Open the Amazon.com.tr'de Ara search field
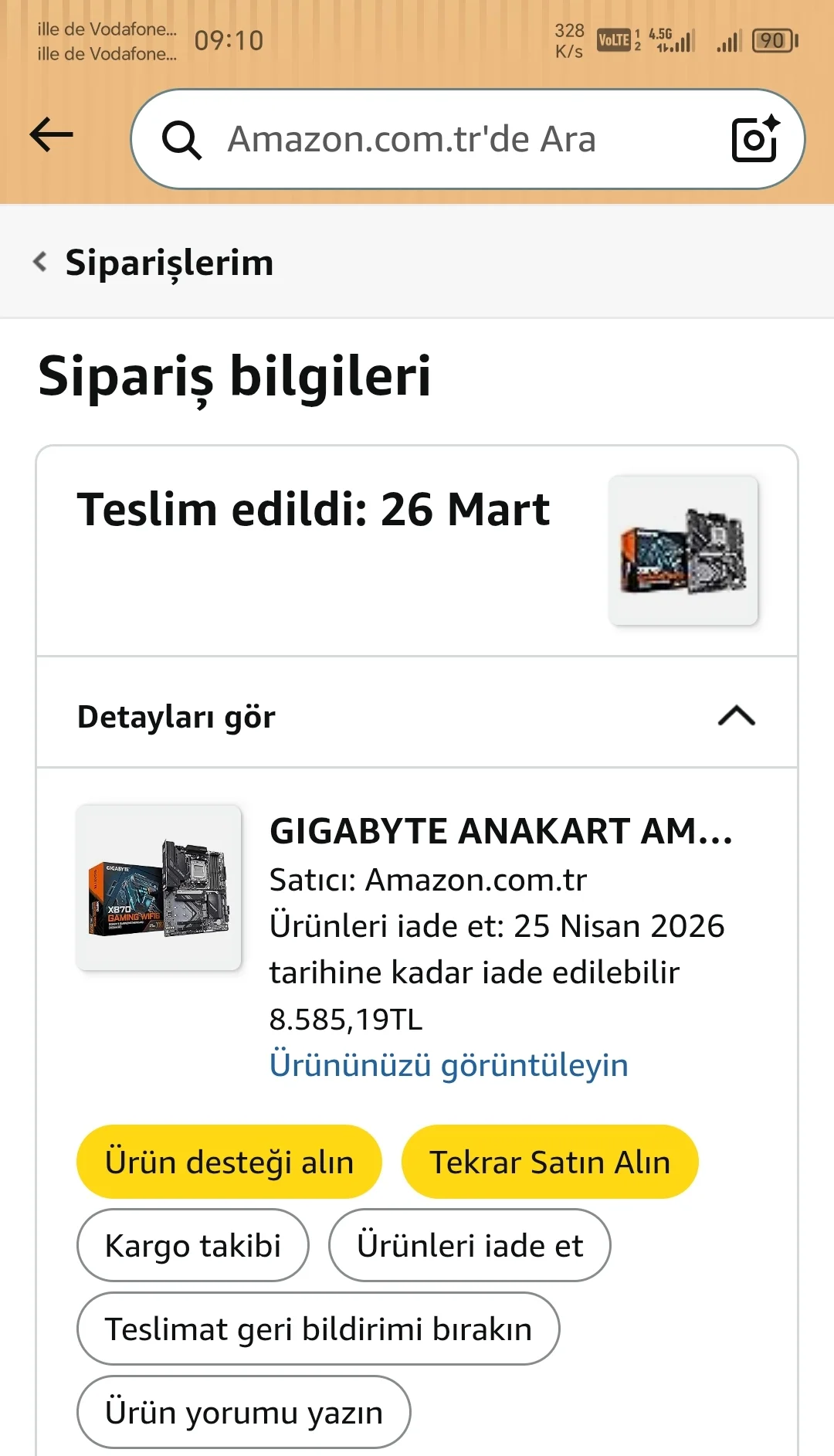Viewport: 834px width, 1456px height. pyautogui.click(x=432, y=139)
